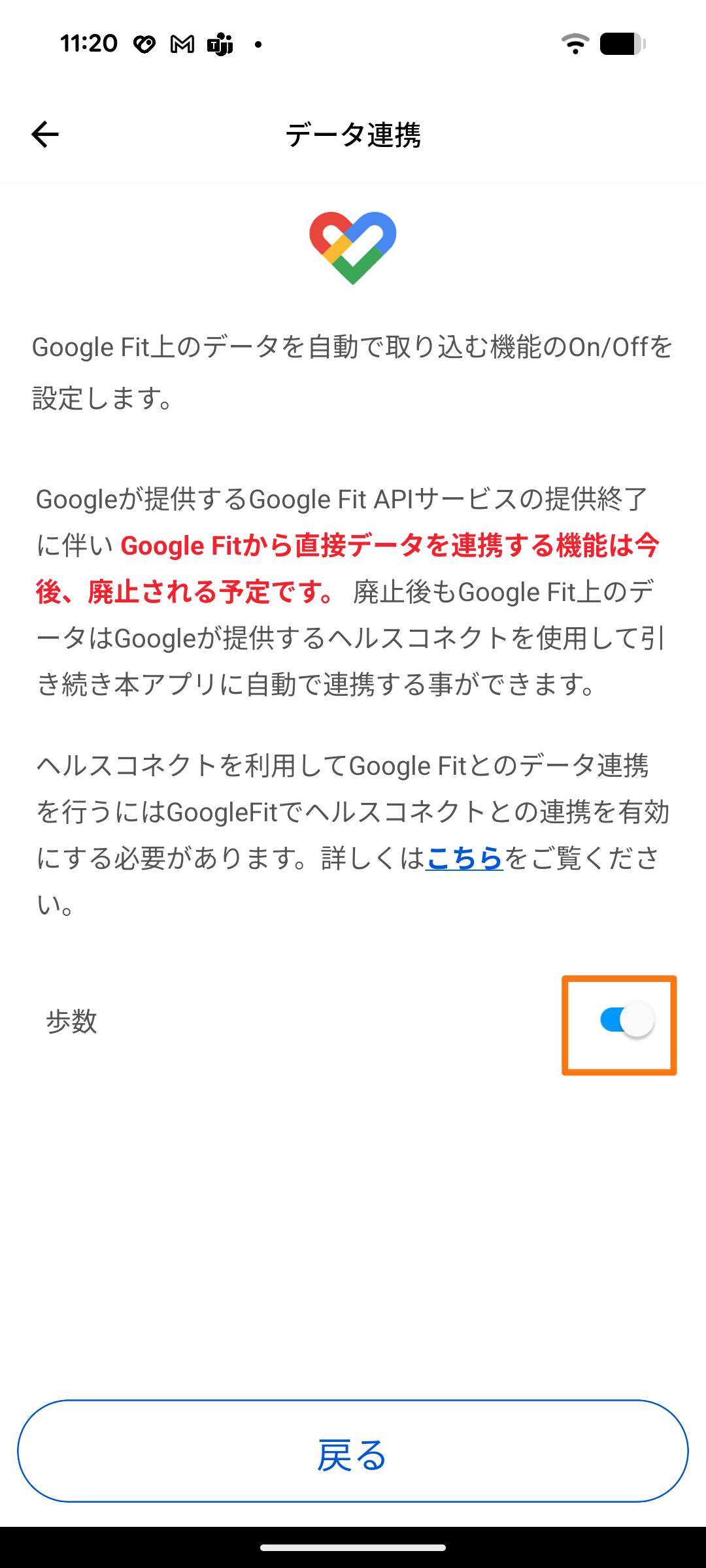Click the clock showing 11:20
706x1568 pixels.
pos(90,43)
